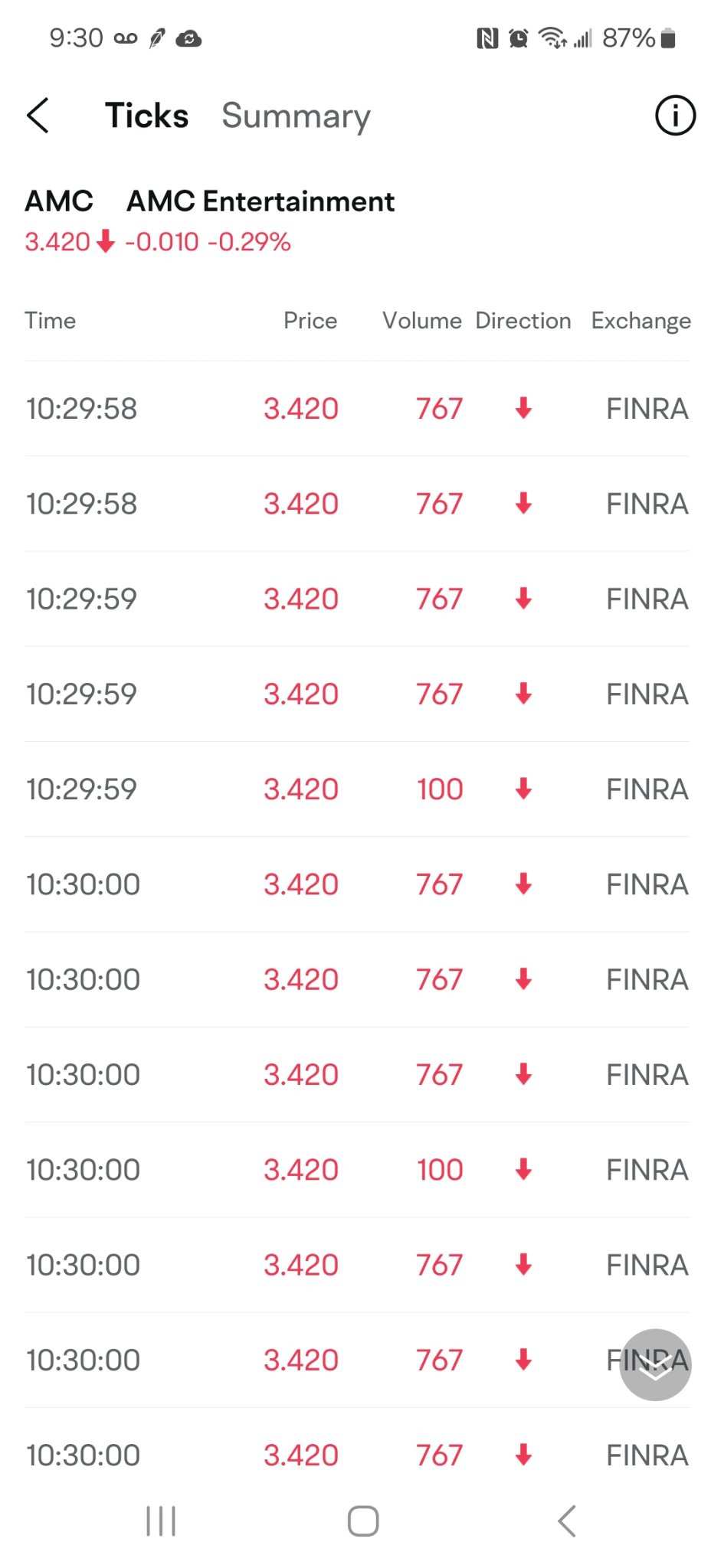This screenshot has width=724, height=1568.
Task: Switch to the Summary tab
Action: tap(296, 116)
